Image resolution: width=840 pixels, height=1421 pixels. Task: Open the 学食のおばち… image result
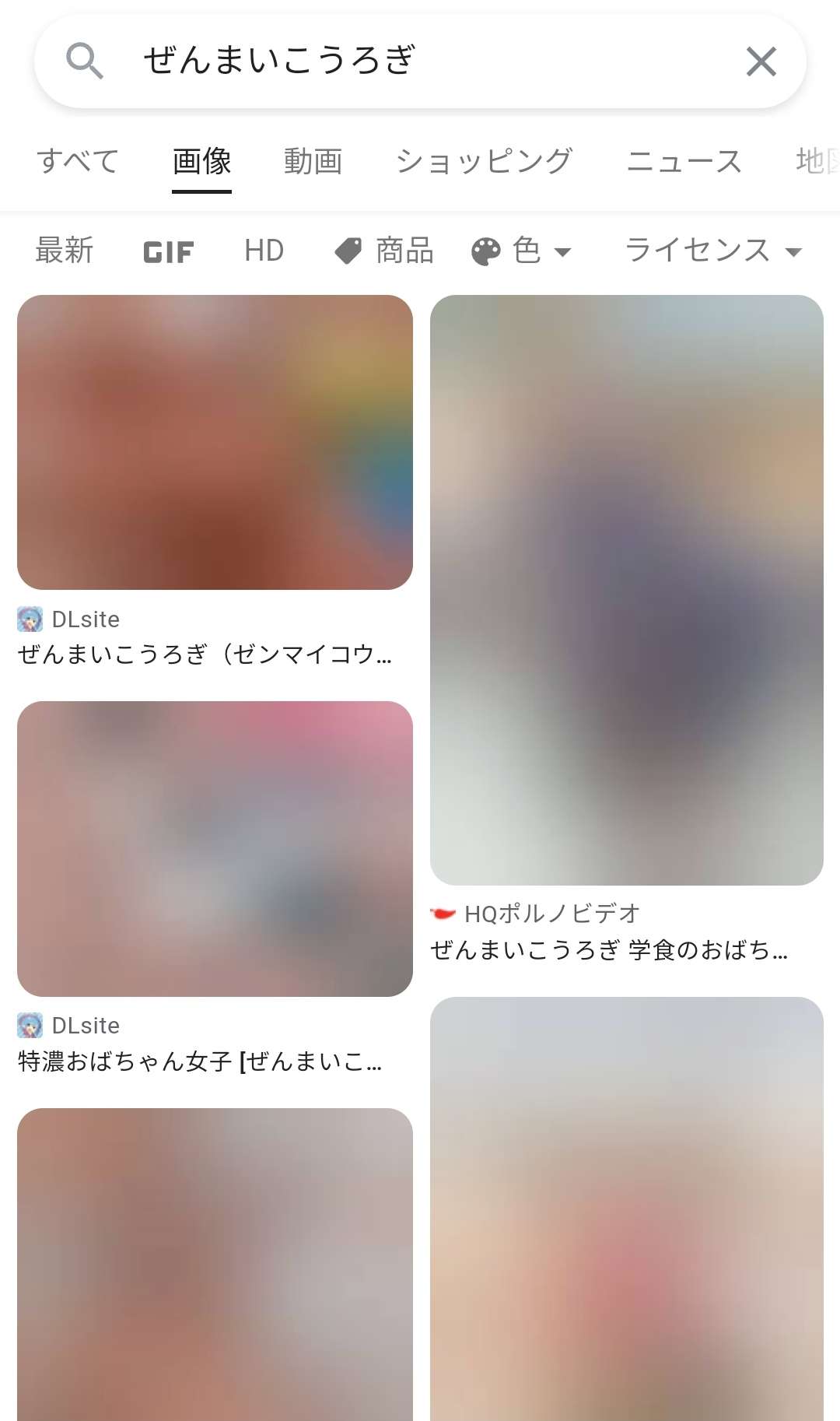(626, 590)
